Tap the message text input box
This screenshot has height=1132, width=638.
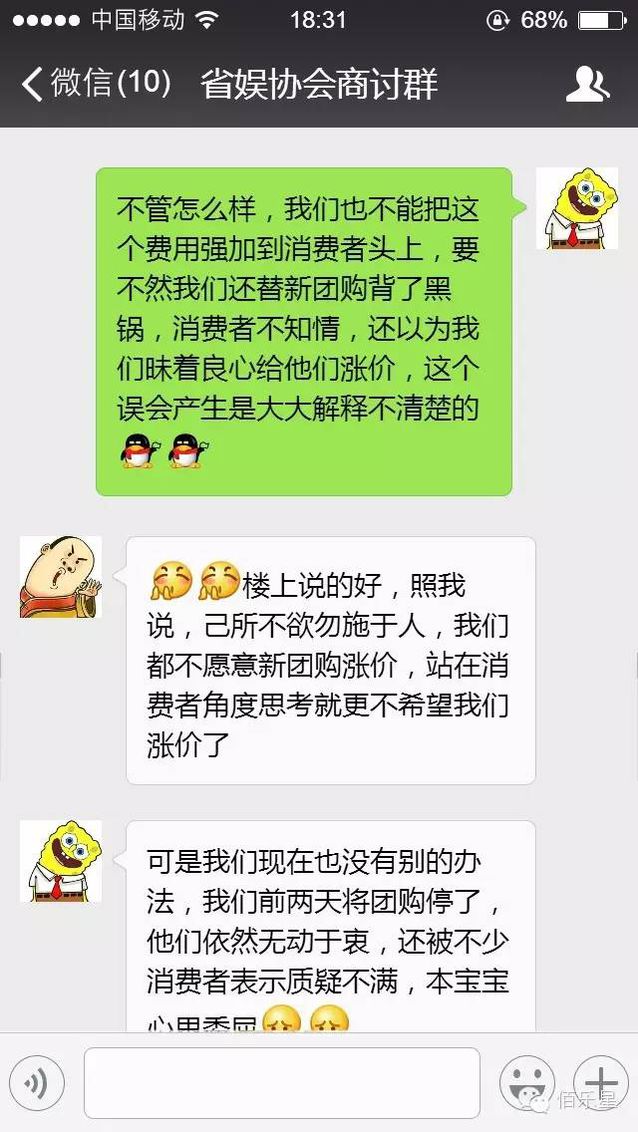(282, 1083)
